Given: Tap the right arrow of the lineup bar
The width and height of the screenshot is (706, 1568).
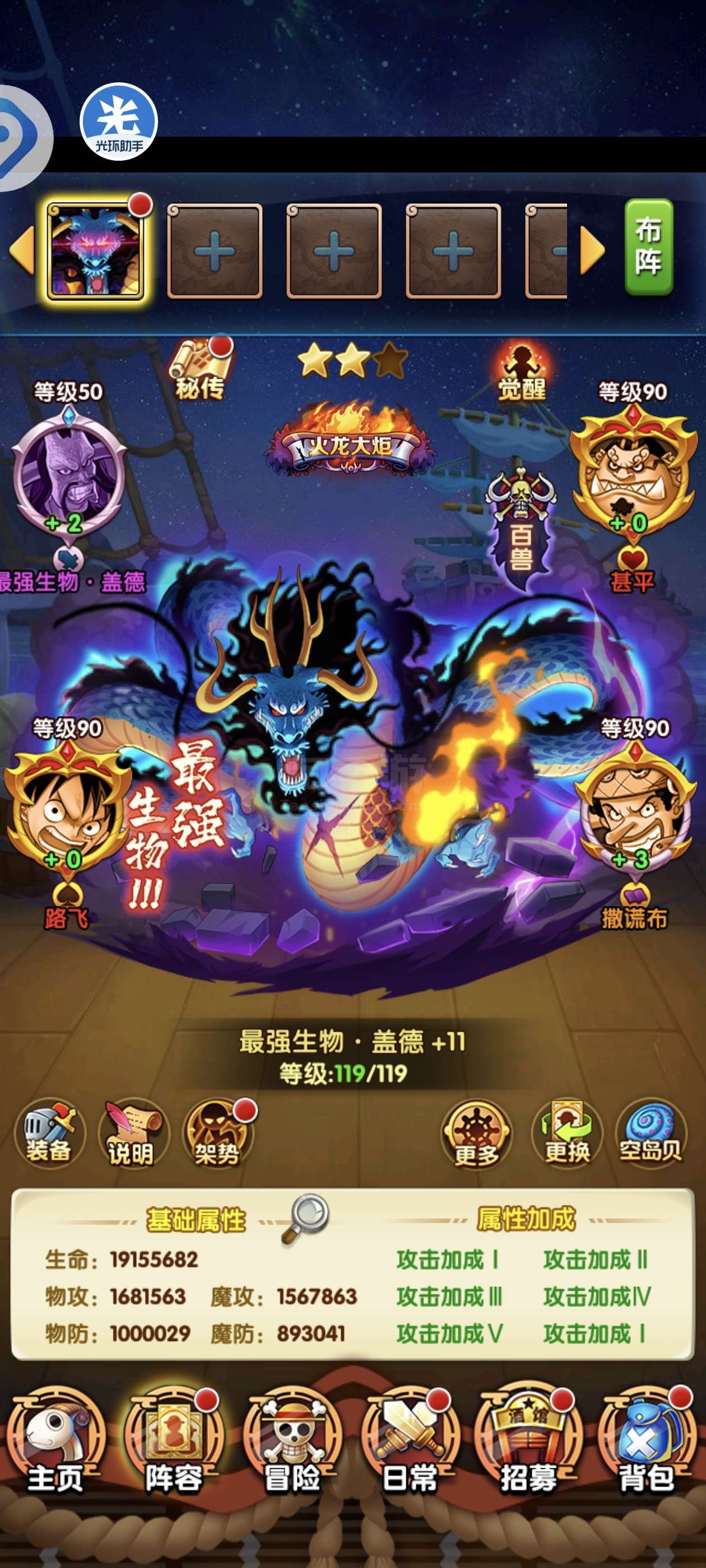Looking at the screenshot, I should [592, 250].
